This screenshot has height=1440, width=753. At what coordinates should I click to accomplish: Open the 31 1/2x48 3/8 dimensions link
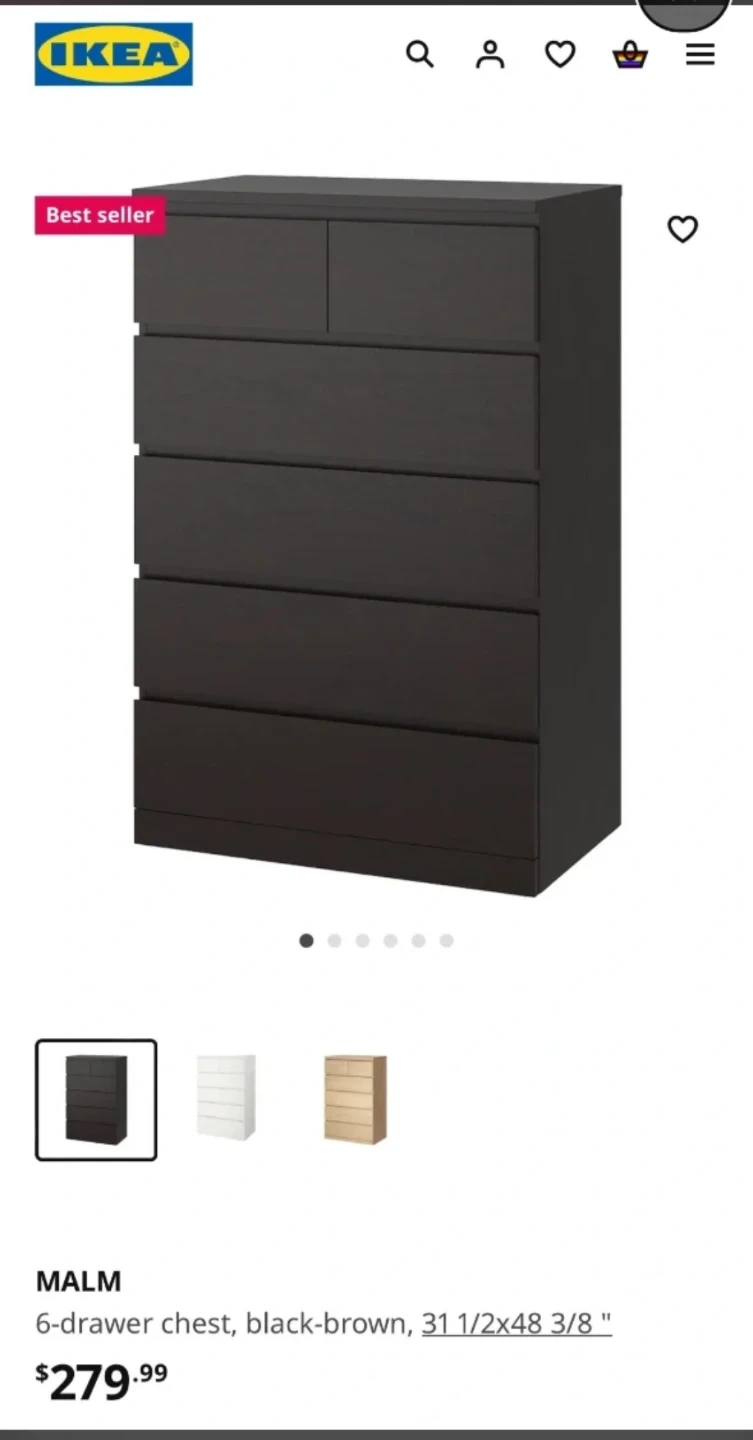click(516, 1324)
